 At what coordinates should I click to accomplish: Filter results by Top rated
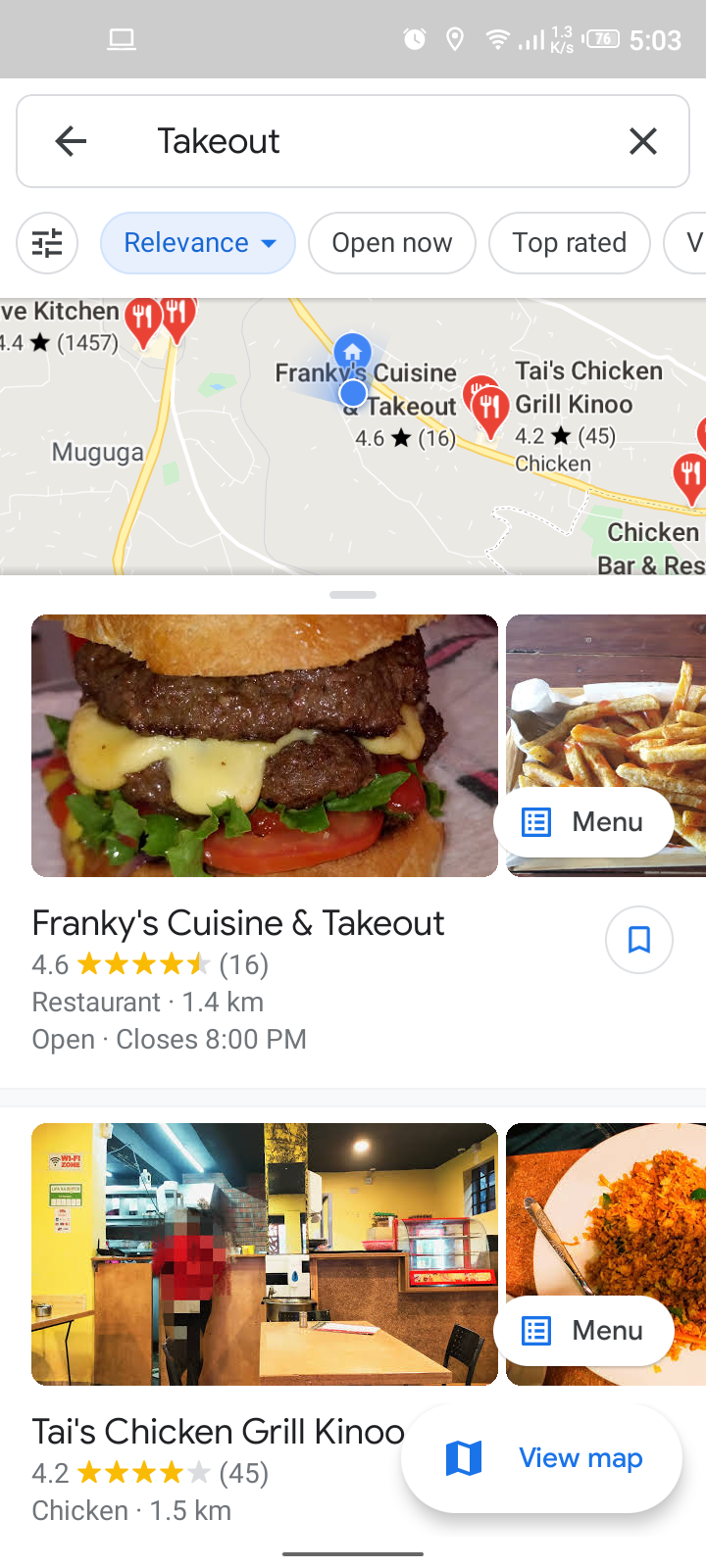coord(569,242)
